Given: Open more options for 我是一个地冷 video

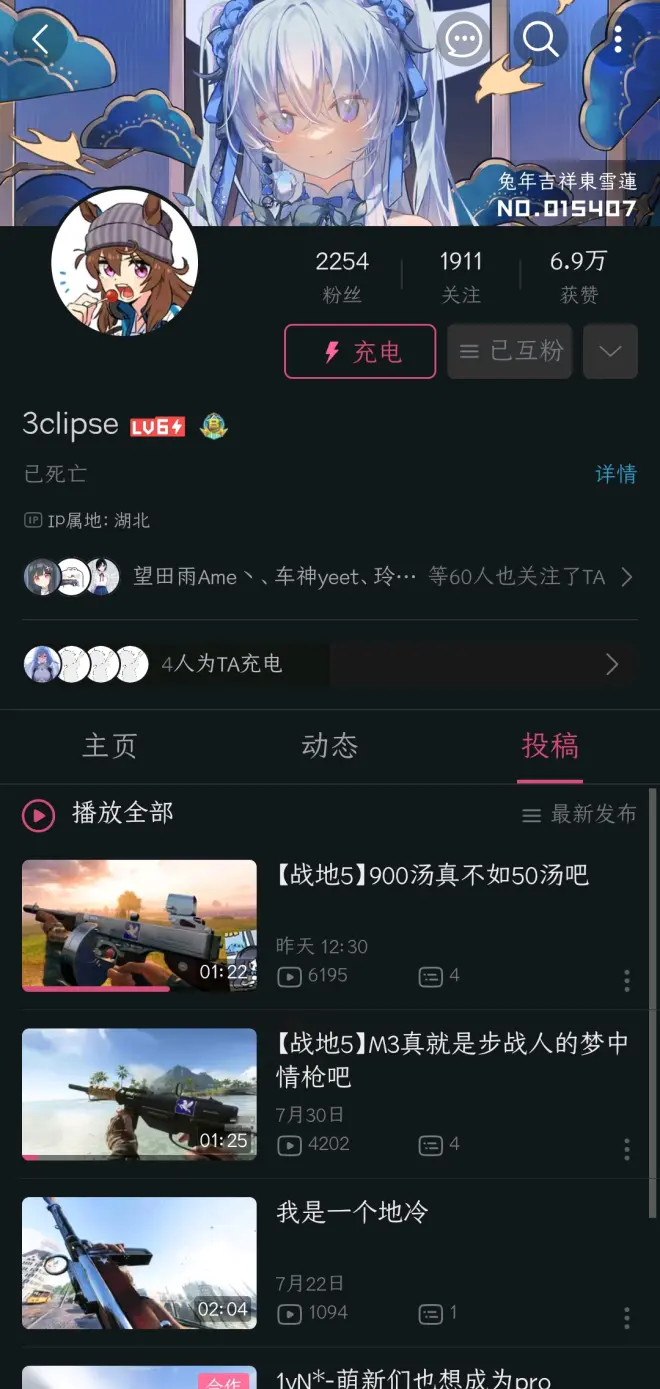Looking at the screenshot, I should [627, 1317].
